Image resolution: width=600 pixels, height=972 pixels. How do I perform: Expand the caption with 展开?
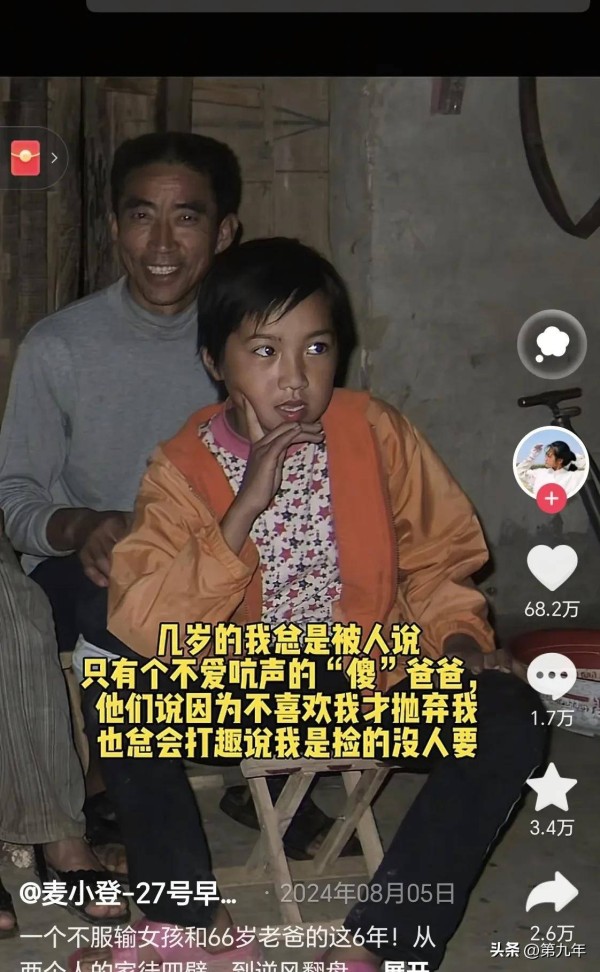pyautogui.click(x=407, y=966)
